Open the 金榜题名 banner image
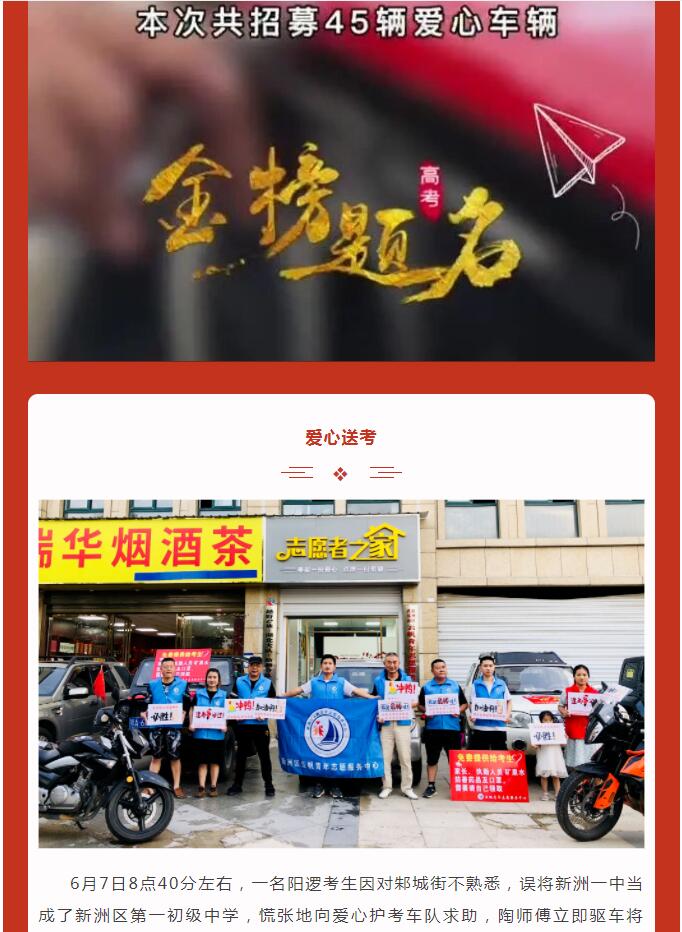This screenshot has height=932, width=682. 341,190
